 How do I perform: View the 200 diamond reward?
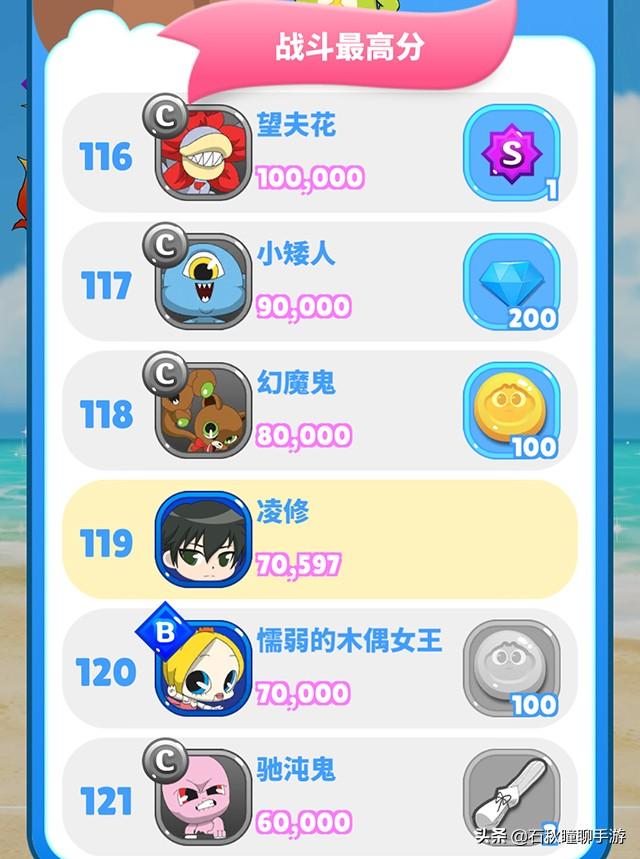(511, 283)
